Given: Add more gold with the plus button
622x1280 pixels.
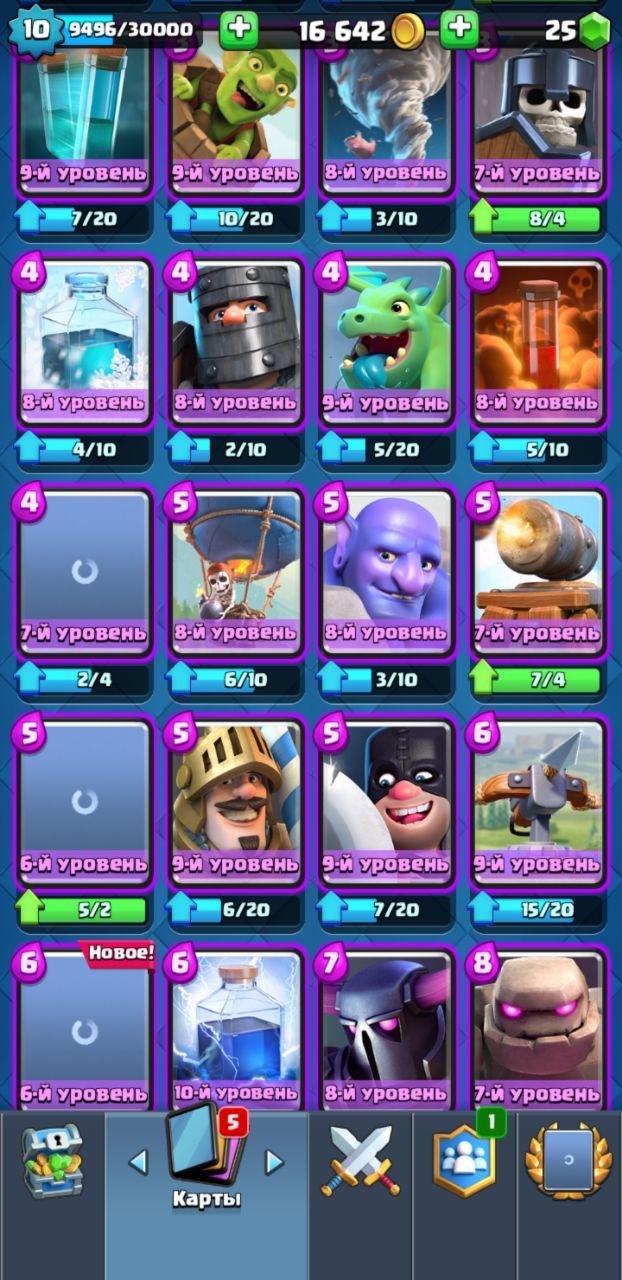Looking at the screenshot, I should [459, 29].
